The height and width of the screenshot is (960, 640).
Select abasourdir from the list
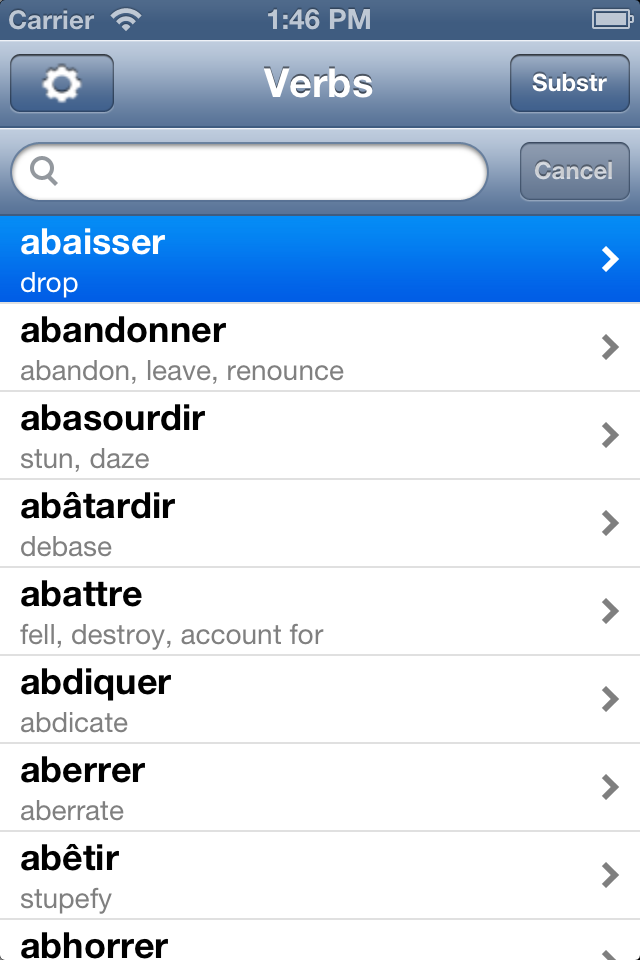point(320,436)
